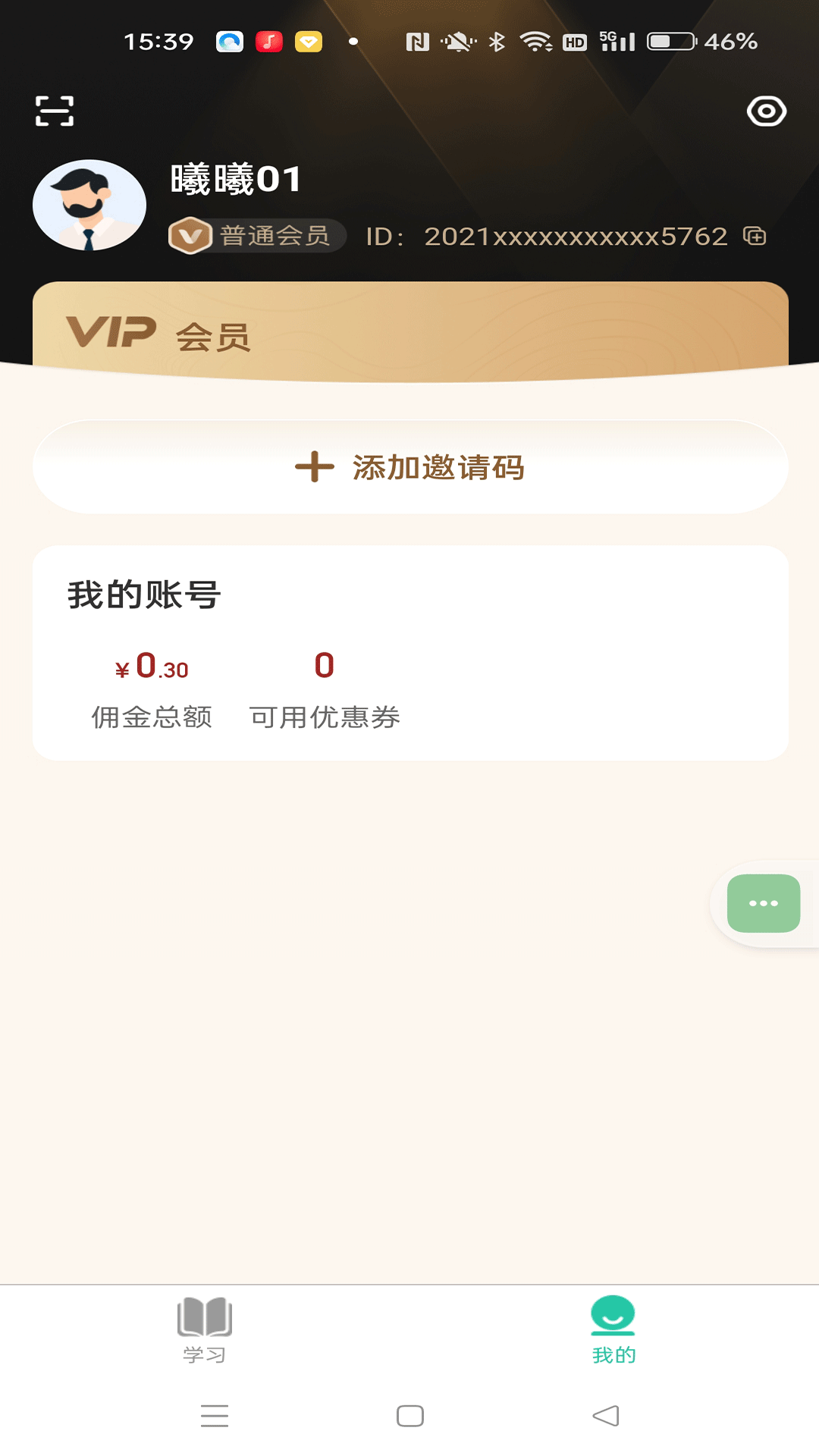
Task: Open the 我的账号 account section
Action: pos(143,596)
